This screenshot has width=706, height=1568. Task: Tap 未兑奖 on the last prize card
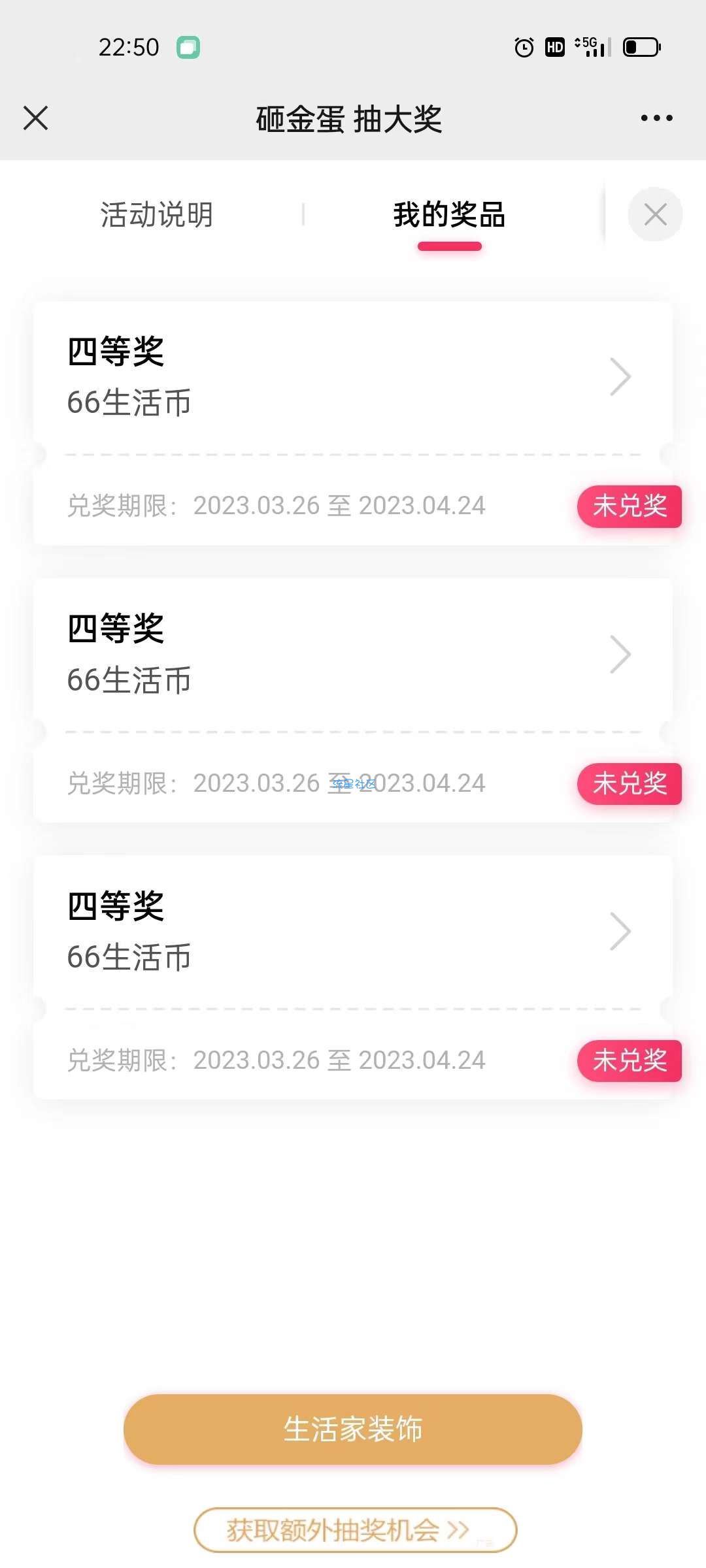(x=630, y=1060)
